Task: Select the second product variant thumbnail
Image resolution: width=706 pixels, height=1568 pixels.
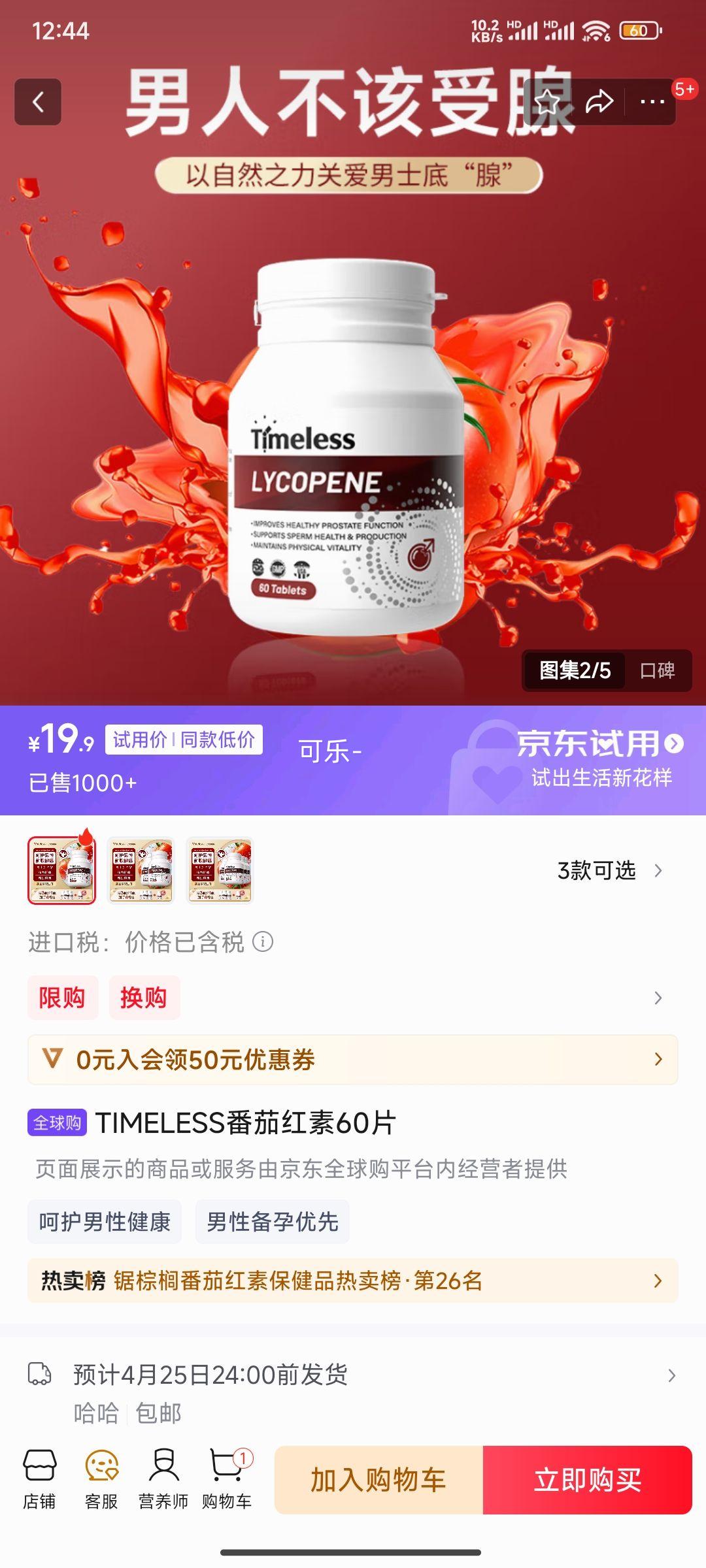Action: click(x=143, y=868)
